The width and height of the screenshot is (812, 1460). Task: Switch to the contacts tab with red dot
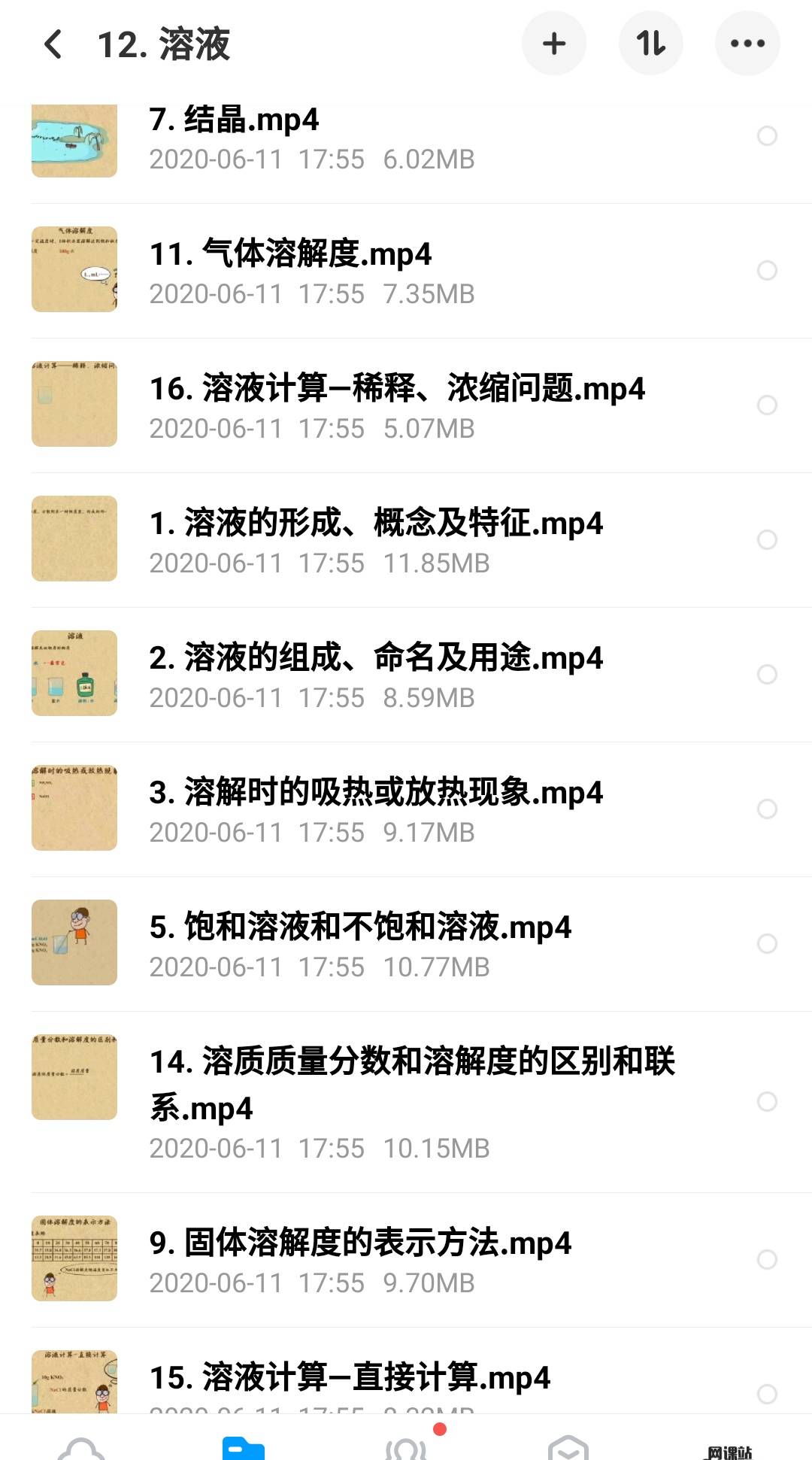tap(406, 1447)
